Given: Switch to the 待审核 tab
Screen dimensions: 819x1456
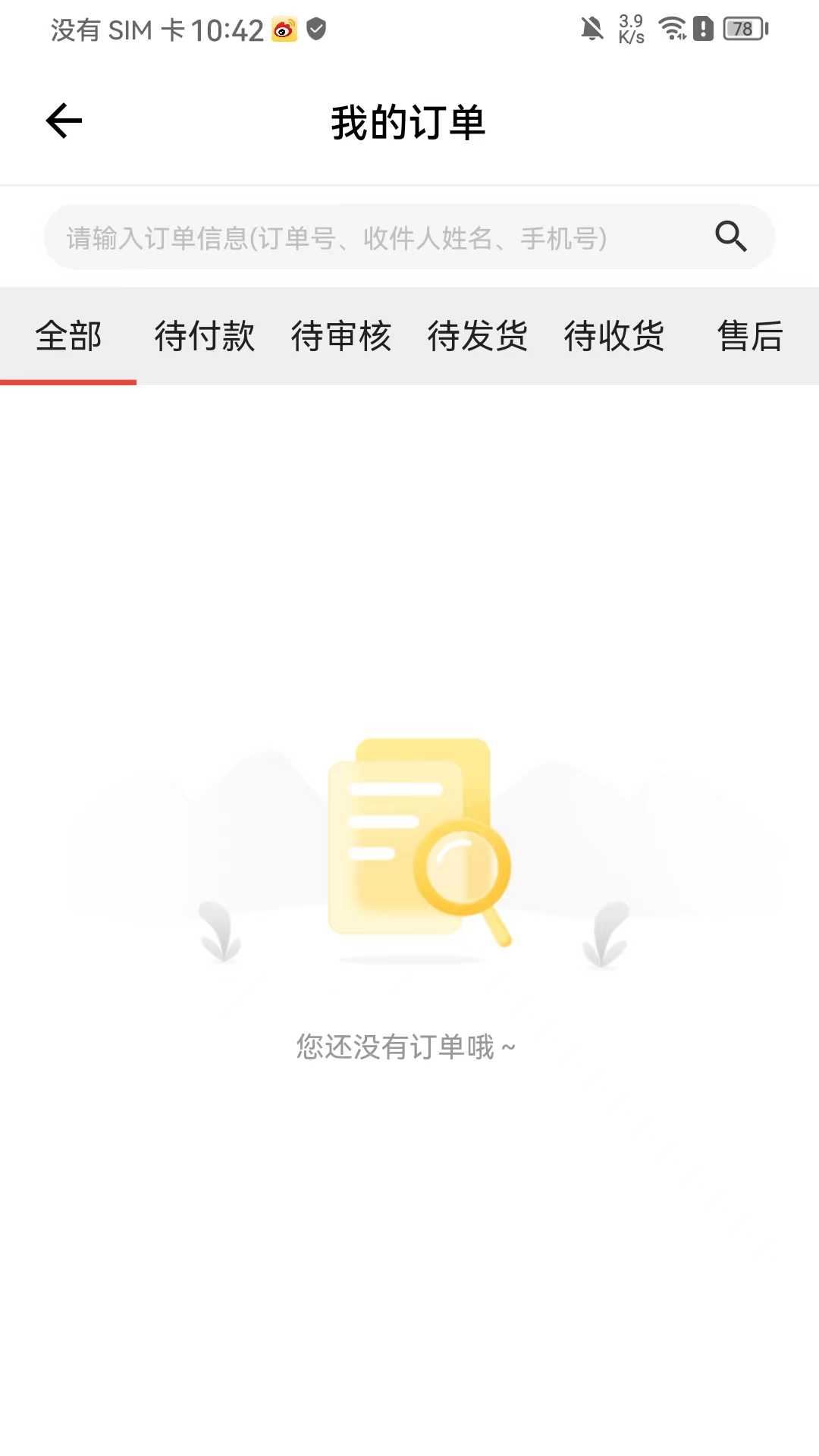Looking at the screenshot, I should [341, 337].
